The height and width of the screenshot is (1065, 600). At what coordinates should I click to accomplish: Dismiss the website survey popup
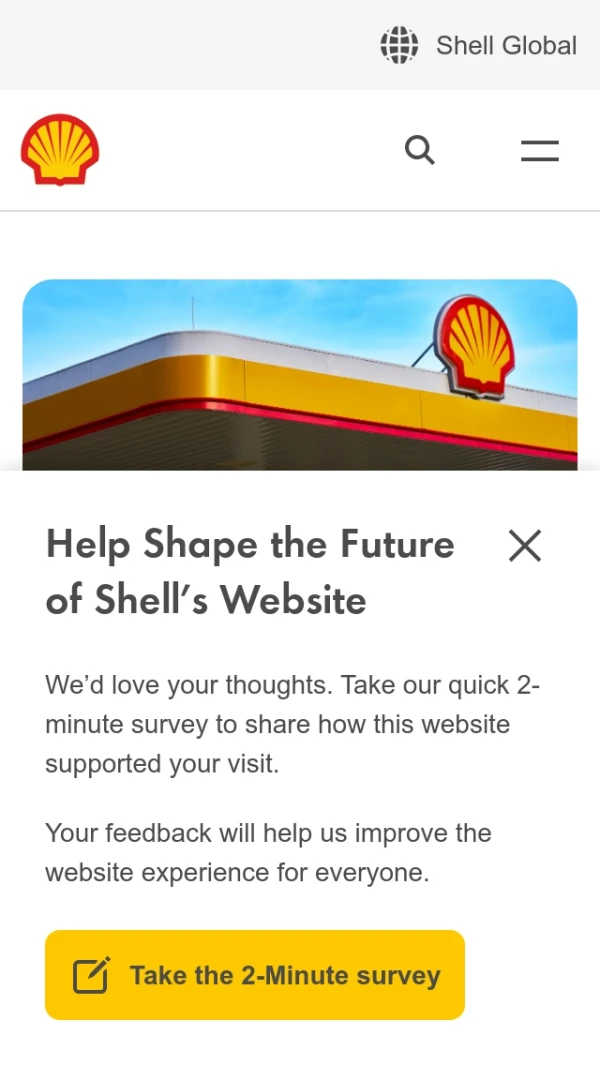pos(525,546)
